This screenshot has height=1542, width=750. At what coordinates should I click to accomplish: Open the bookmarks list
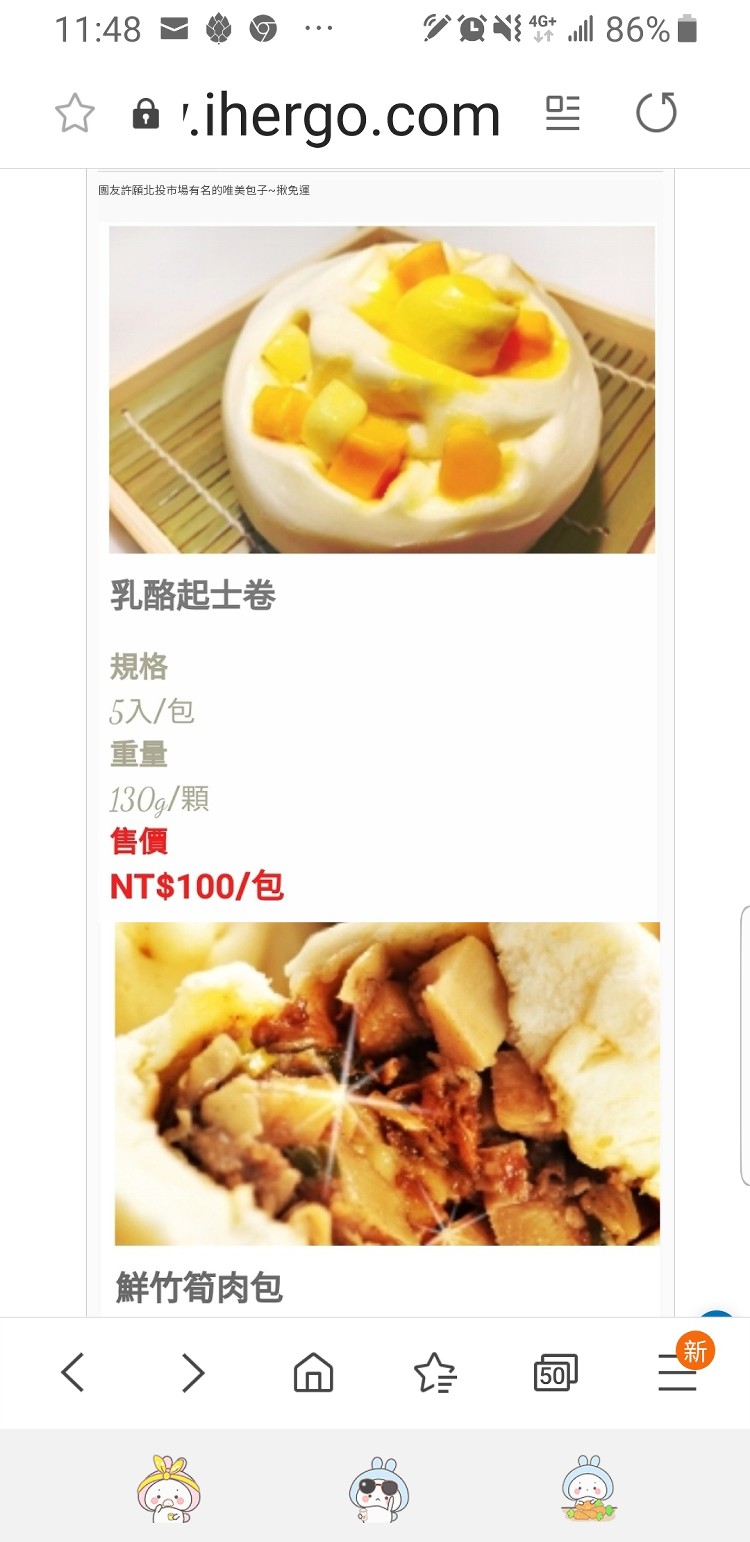(x=435, y=1373)
